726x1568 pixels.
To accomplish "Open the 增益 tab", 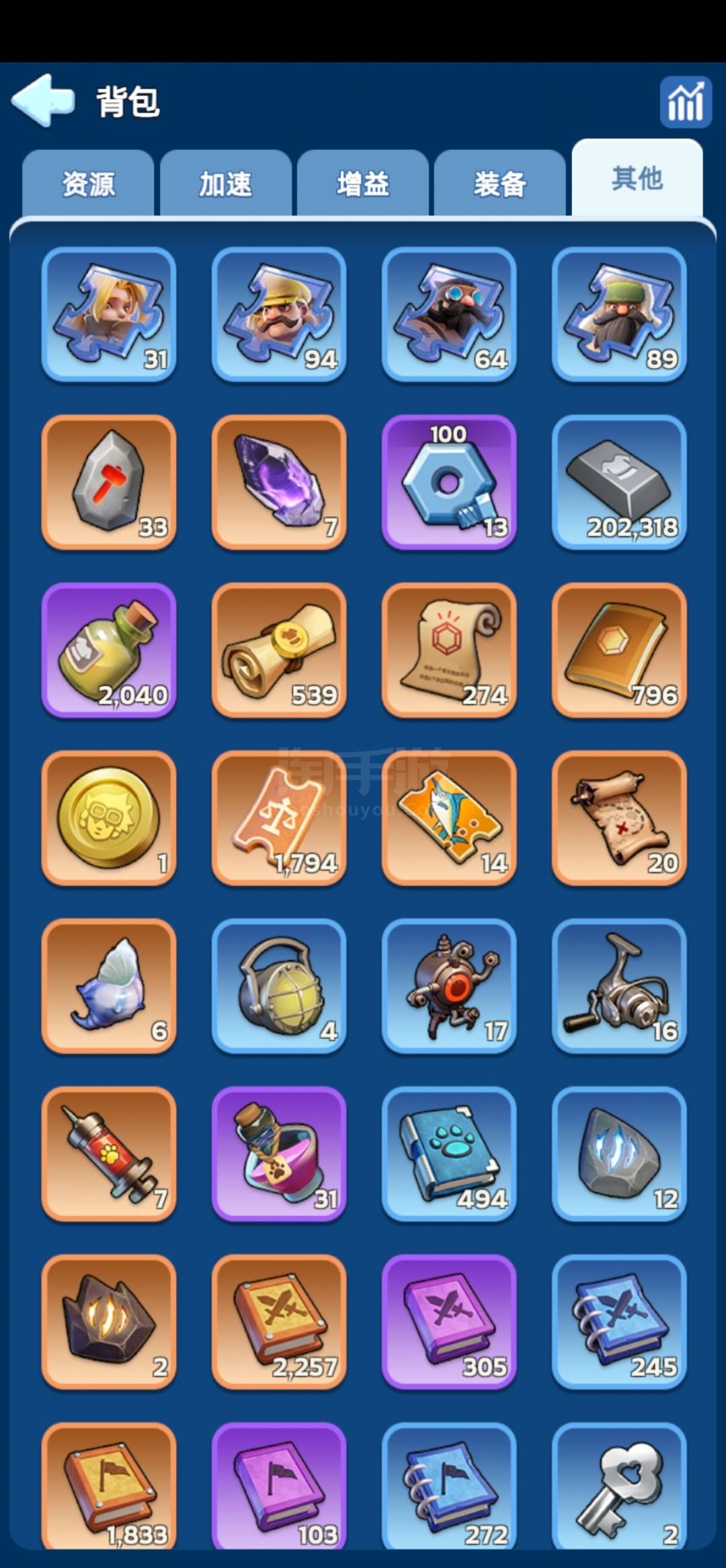I will click(x=363, y=184).
